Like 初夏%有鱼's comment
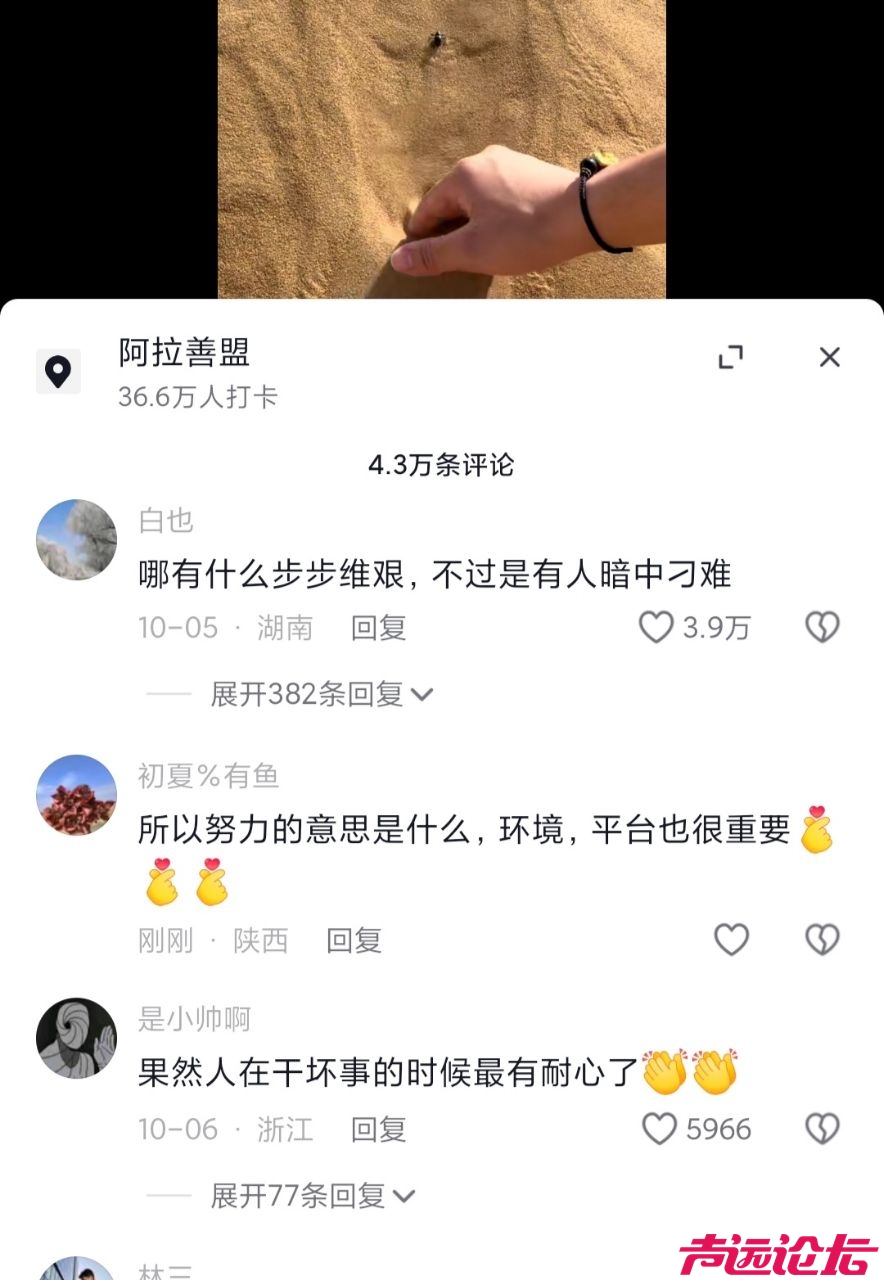 (x=731, y=940)
